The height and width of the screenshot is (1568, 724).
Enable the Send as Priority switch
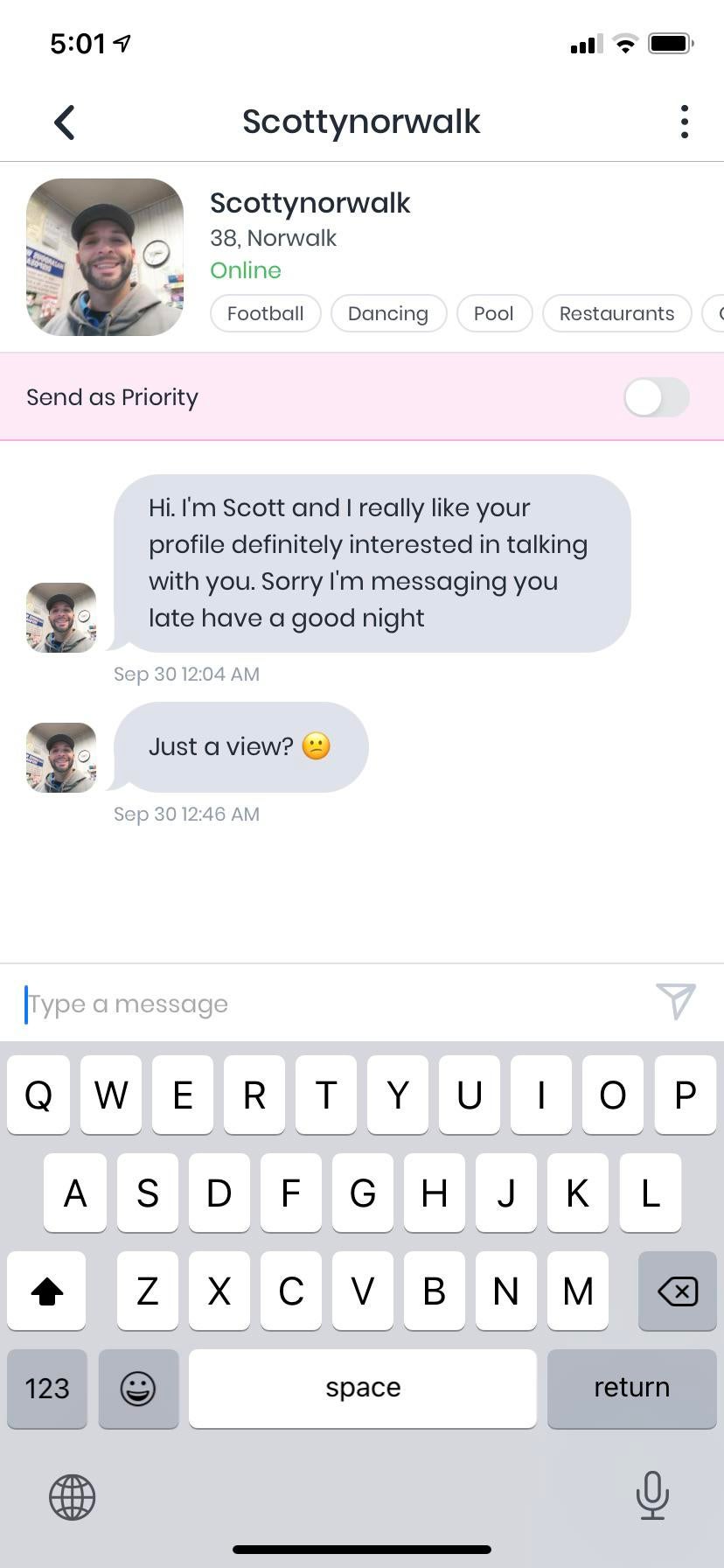[656, 397]
